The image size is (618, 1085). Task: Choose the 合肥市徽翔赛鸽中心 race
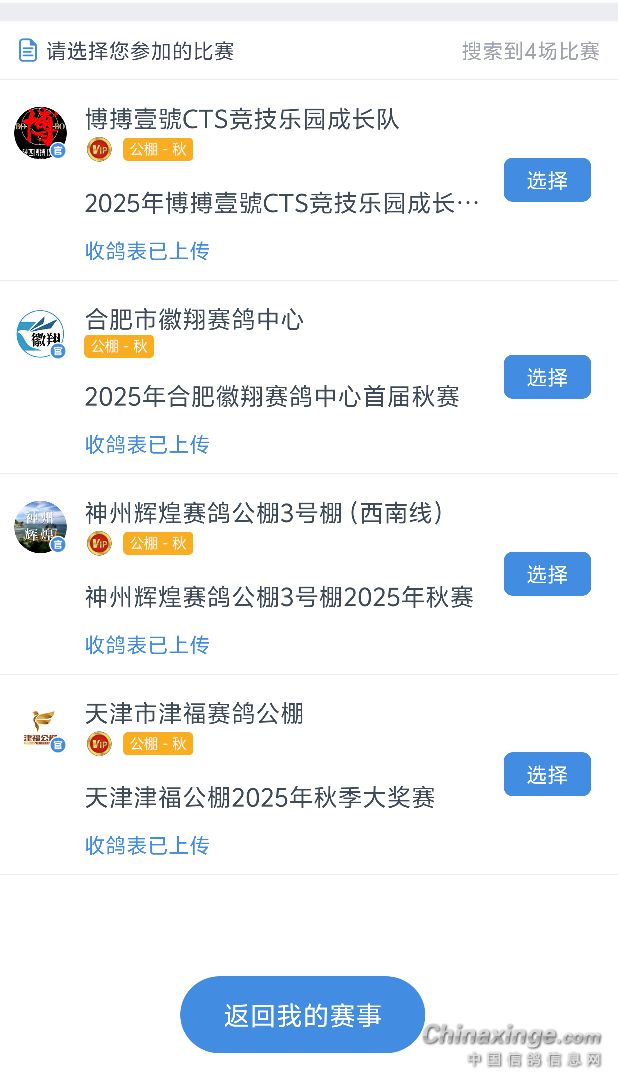pyautogui.click(x=547, y=377)
